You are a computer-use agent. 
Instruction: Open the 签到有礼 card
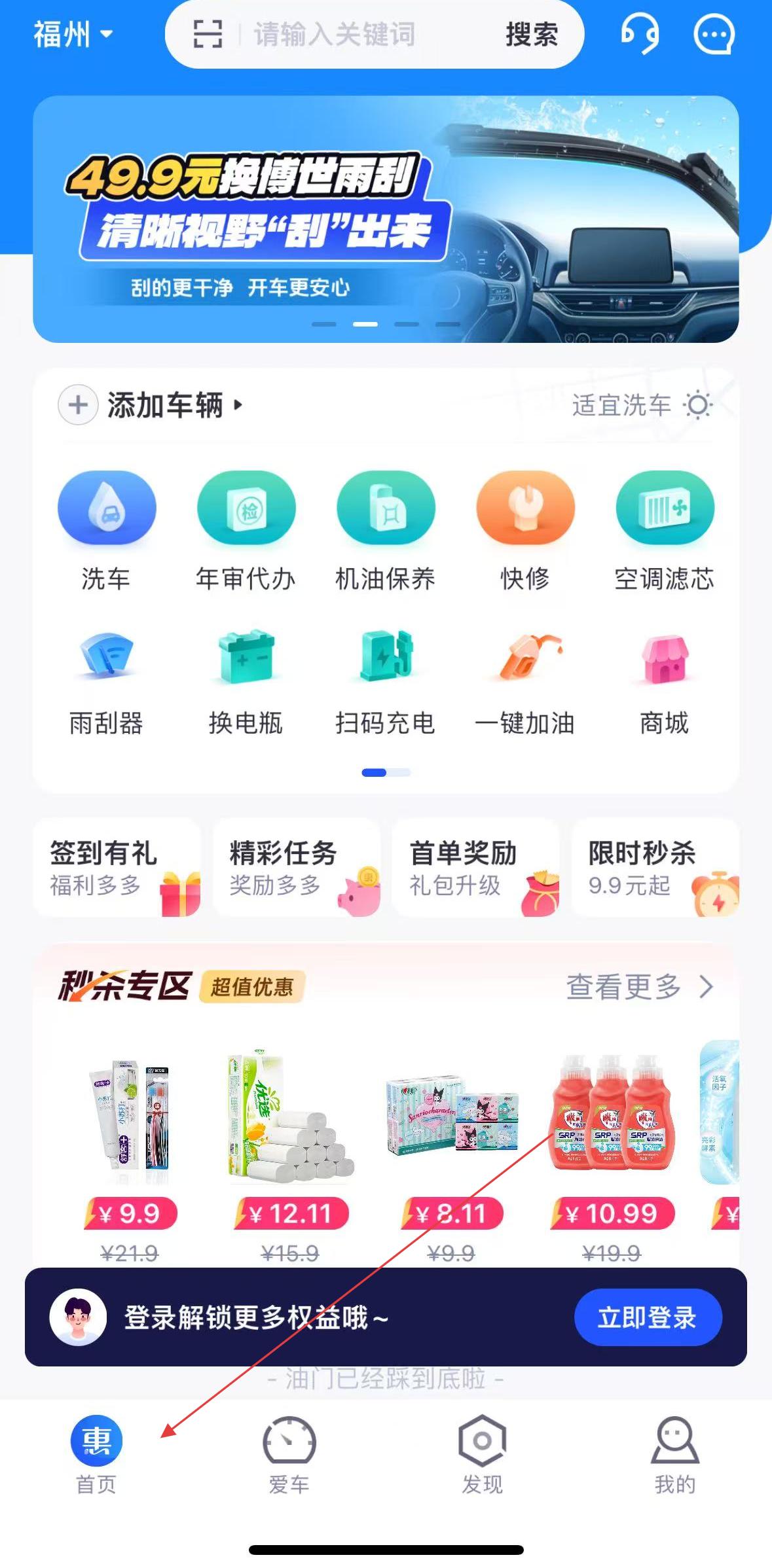coord(117,868)
